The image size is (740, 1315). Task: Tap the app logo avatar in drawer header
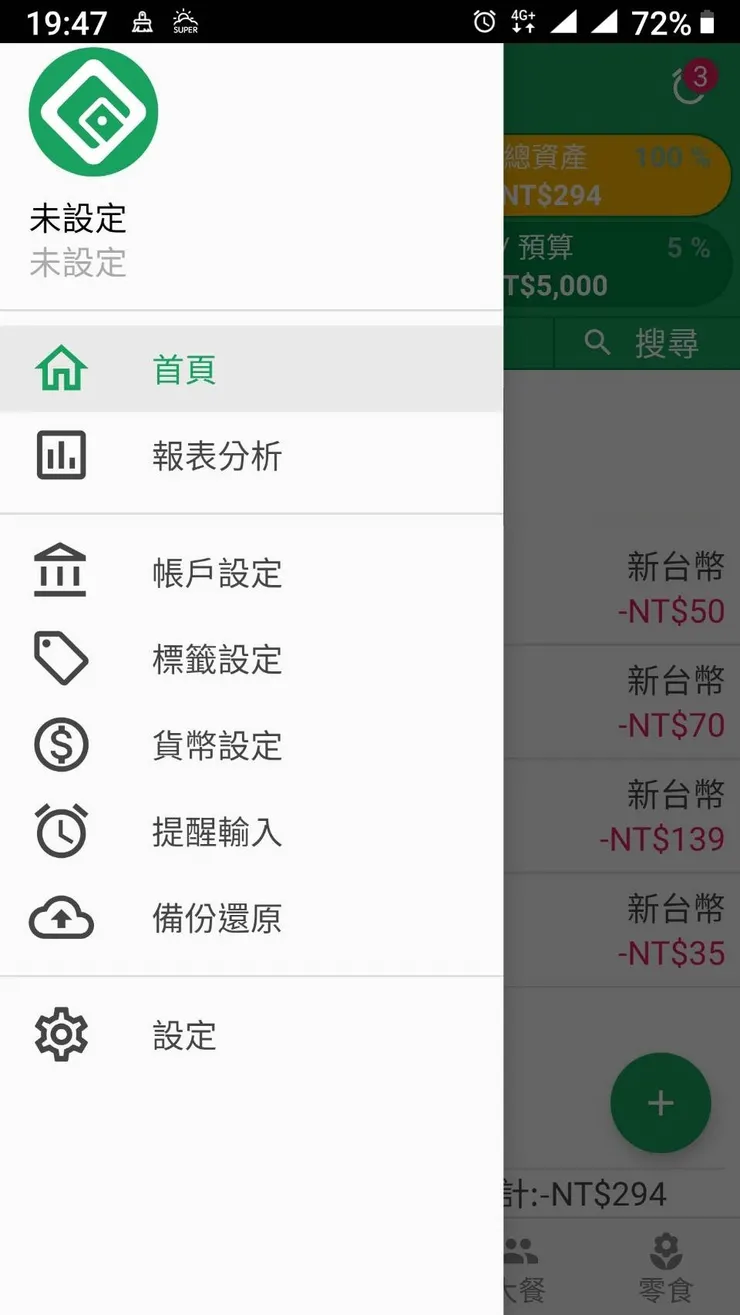[92, 112]
